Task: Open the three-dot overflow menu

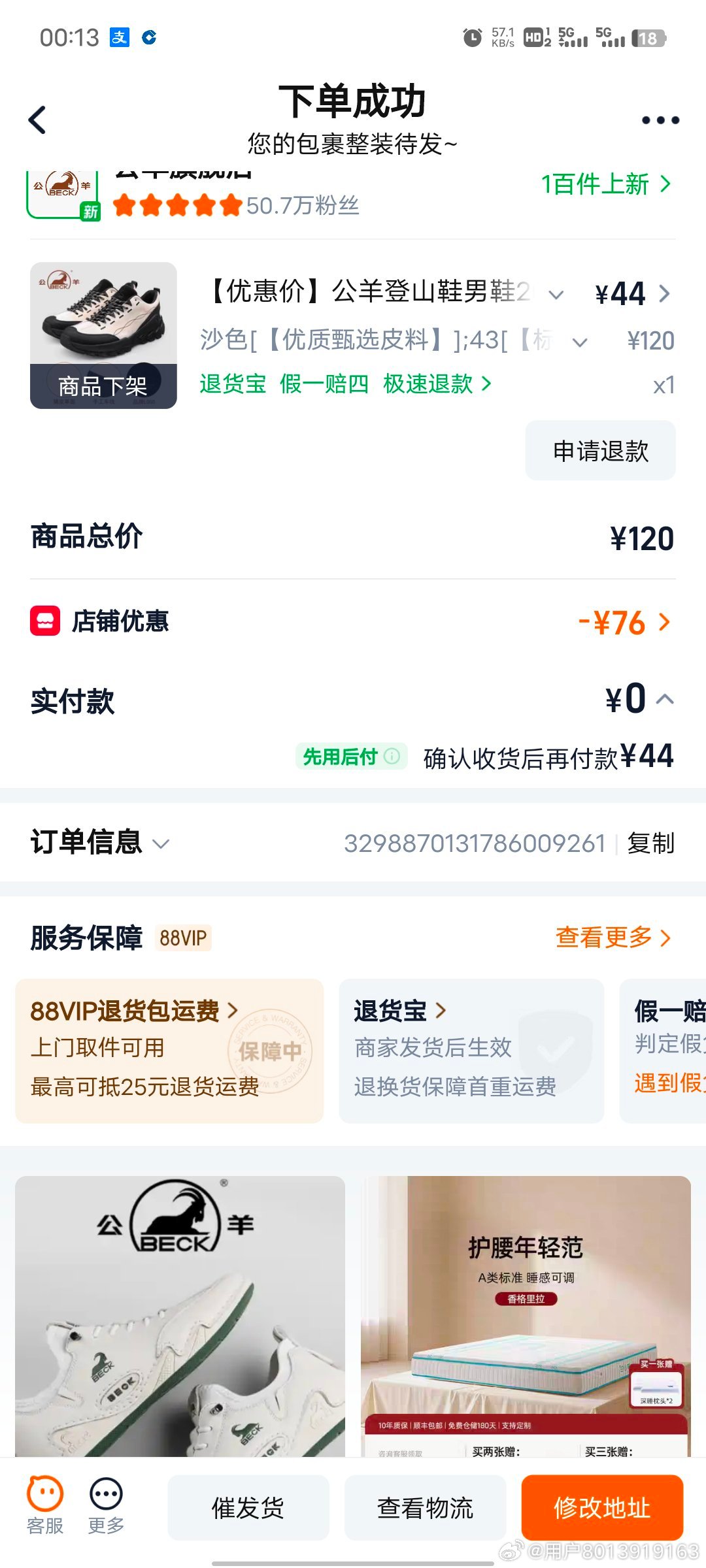Action: [660, 120]
